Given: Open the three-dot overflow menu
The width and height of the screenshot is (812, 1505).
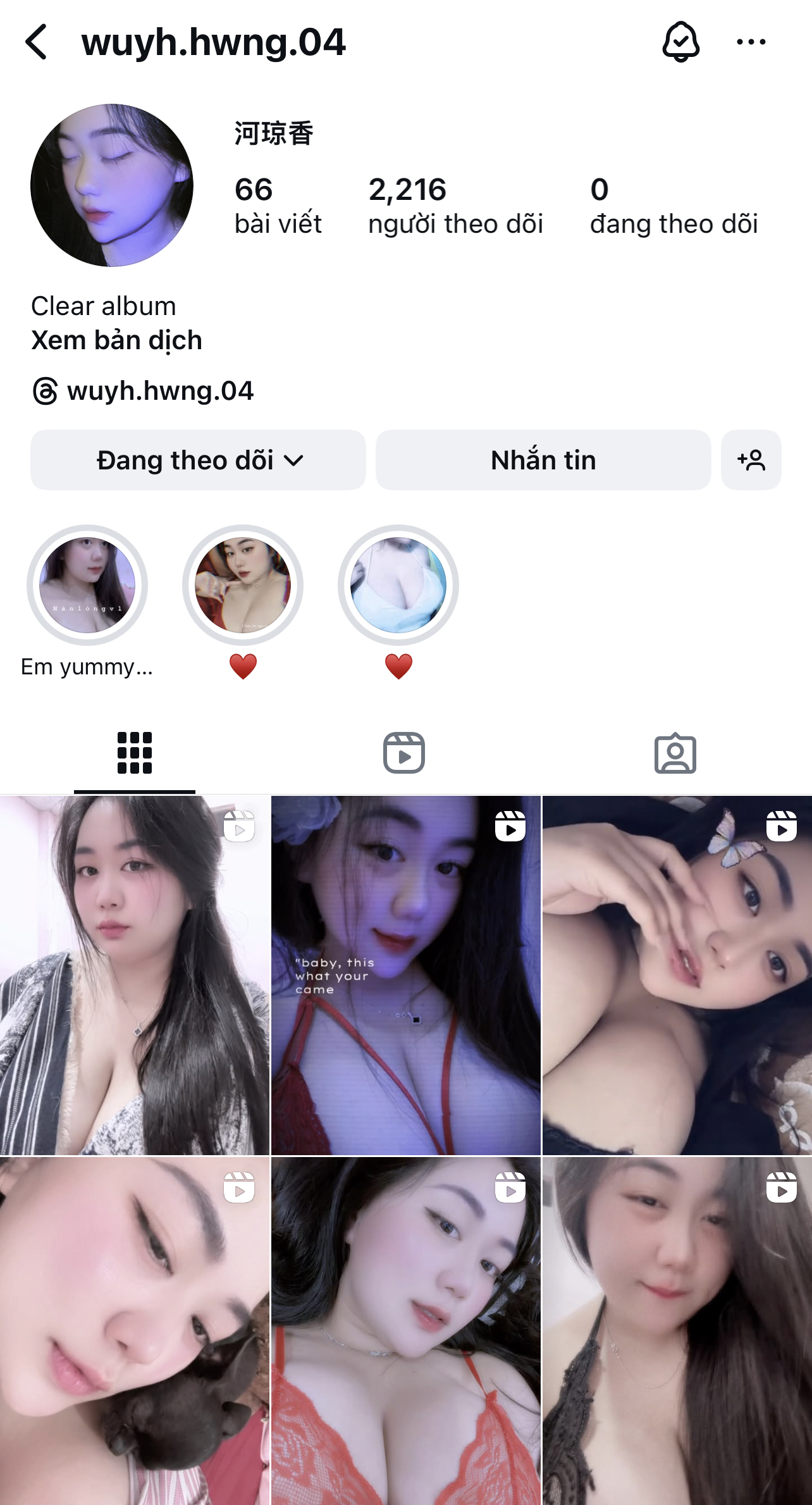Looking at the screenshot, I should (751, 42).
